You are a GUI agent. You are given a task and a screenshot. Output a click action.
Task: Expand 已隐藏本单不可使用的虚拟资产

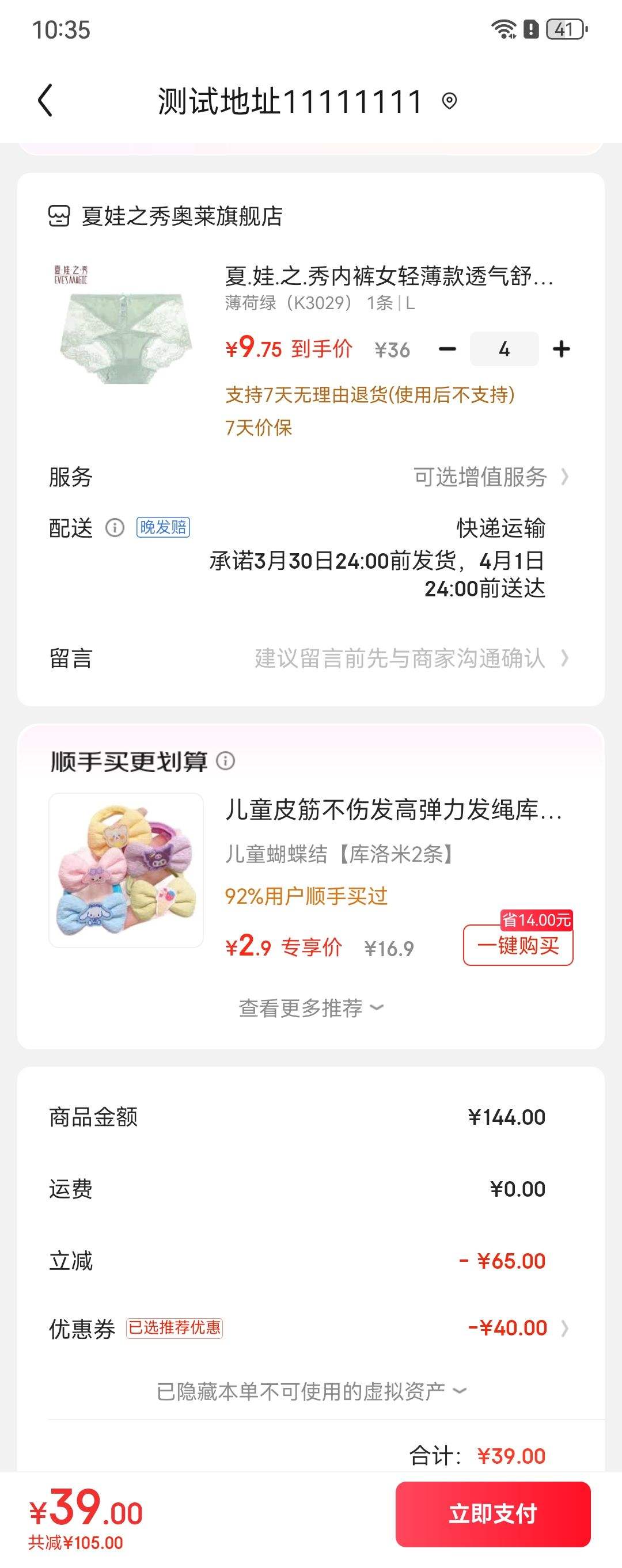point(310,1391)
